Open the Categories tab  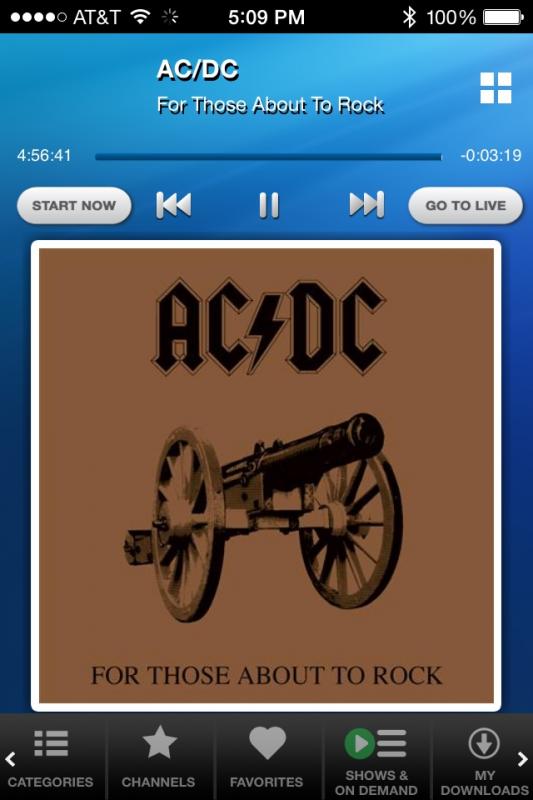50,758
